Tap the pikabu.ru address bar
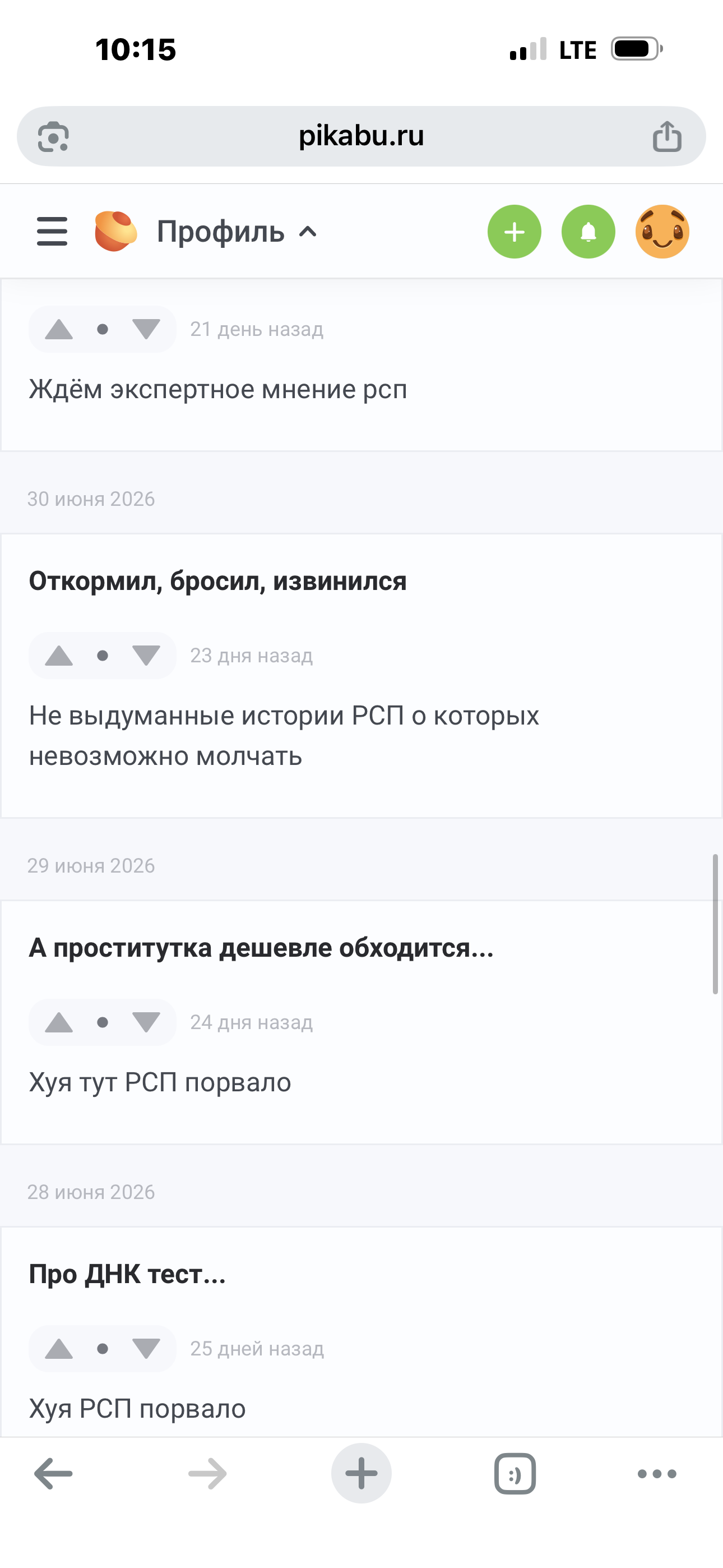Image resolution: width=723 pixels, height=1568 pixels. tap(361, 136)
